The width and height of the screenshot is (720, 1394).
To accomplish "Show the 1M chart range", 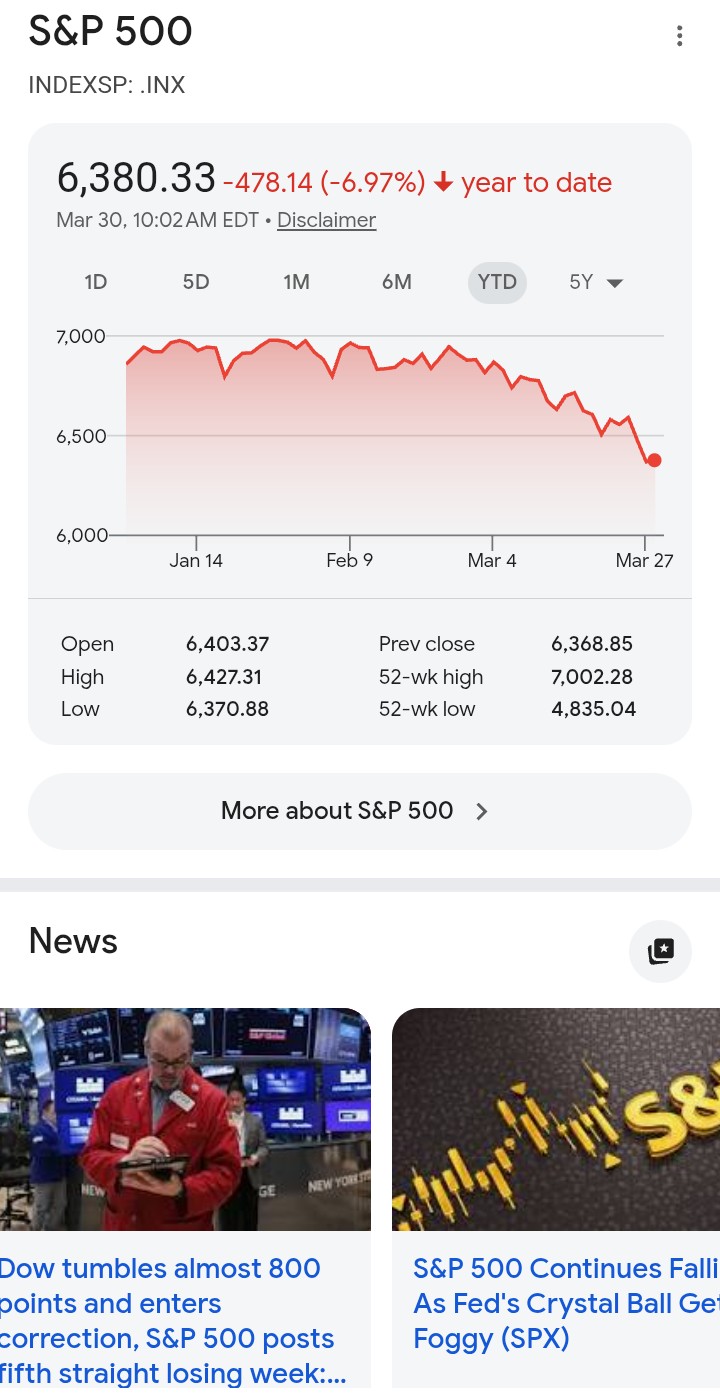I will tap(296, 282).
